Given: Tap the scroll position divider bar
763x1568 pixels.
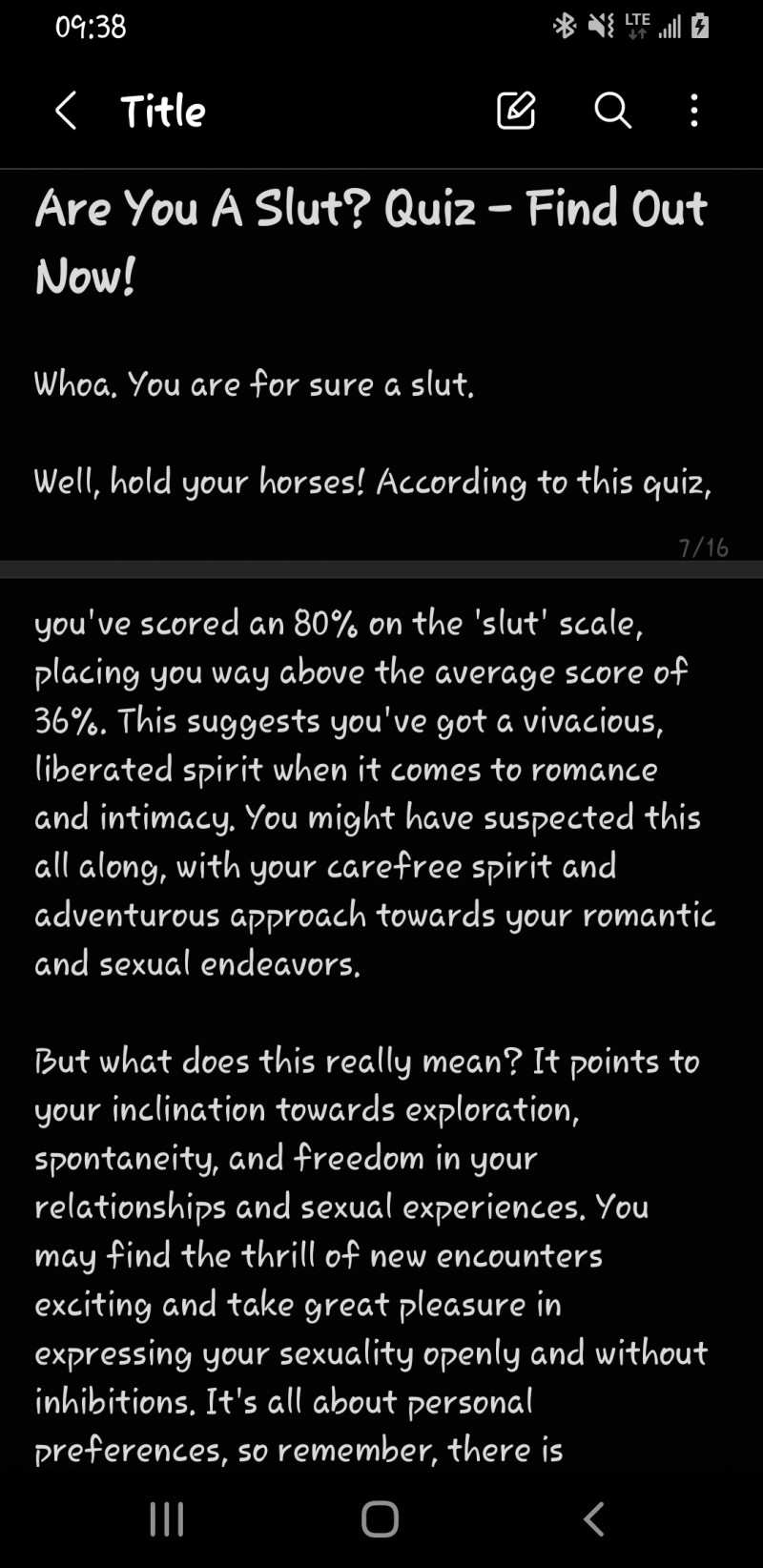Looking at the screenshot, I should [381, 568].
